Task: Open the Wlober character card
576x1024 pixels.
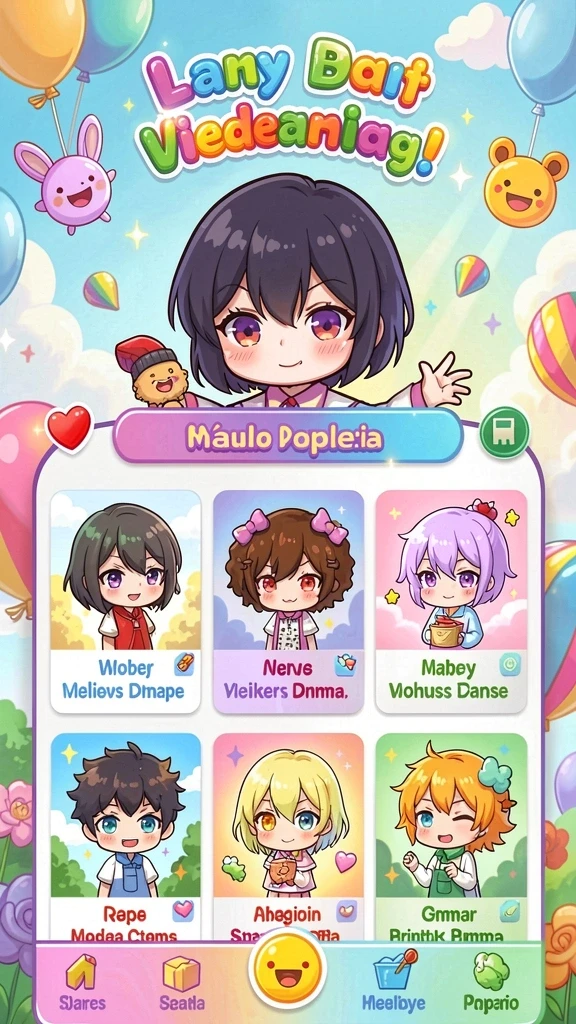Action: point(125,601)
